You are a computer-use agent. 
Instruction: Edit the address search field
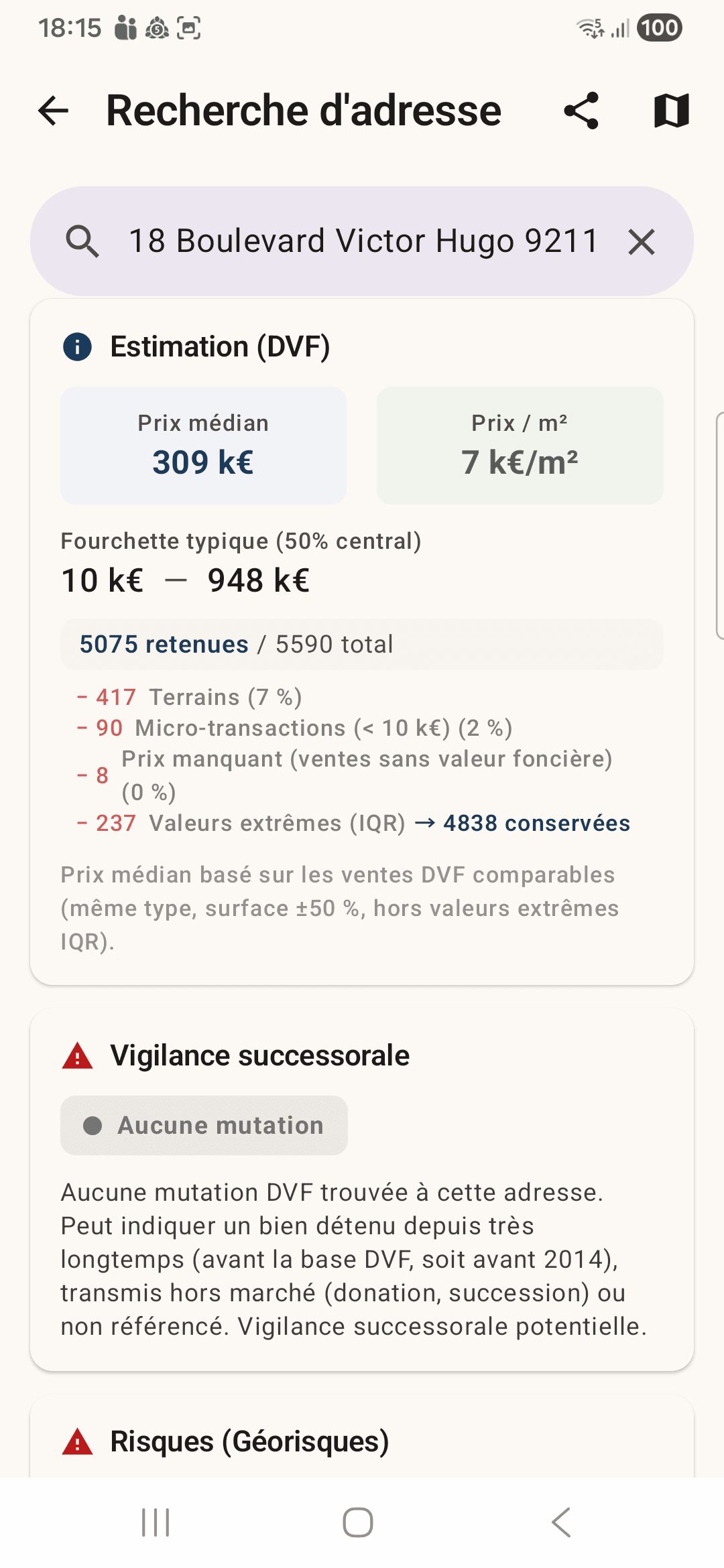click(363, 241)
